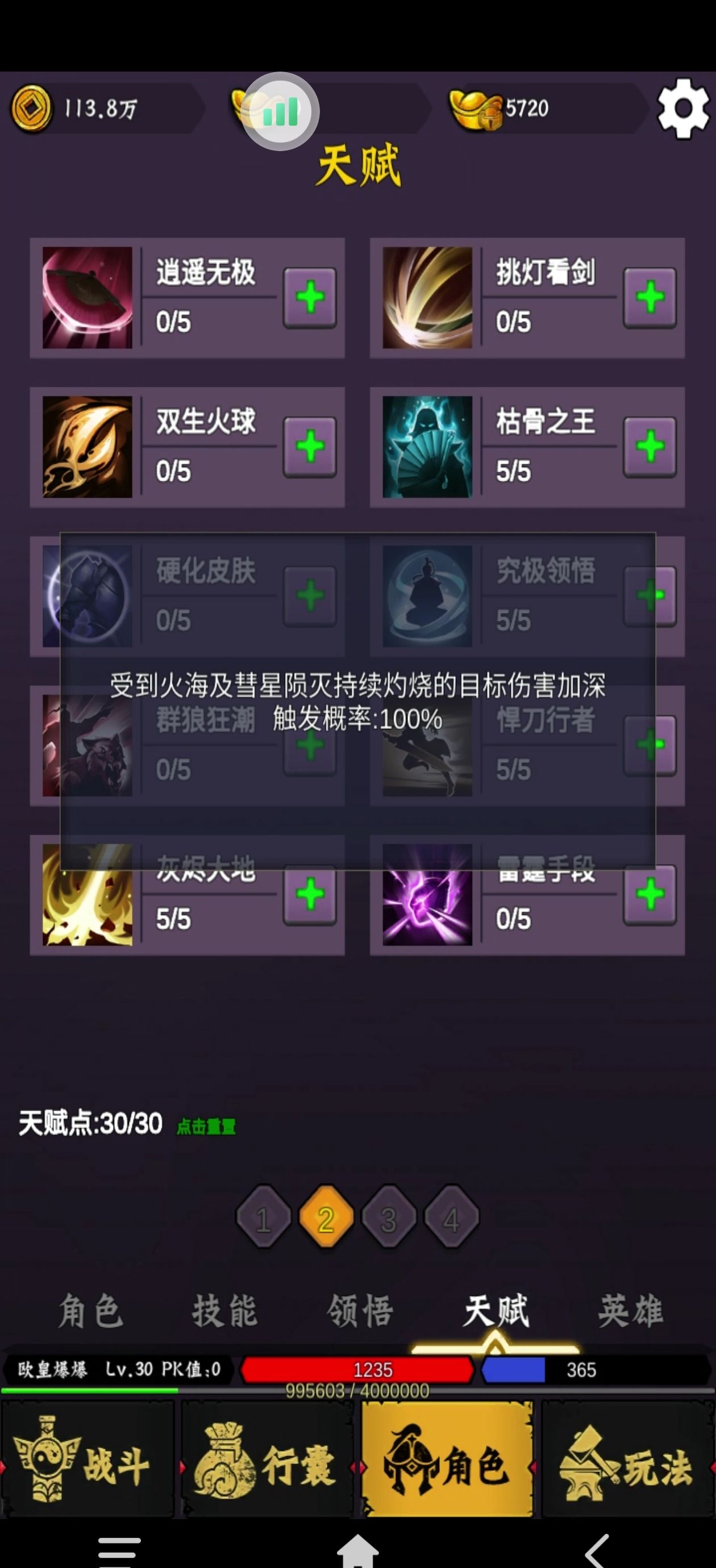
Task: Switch to talent page 1
Action: pyautogui.click(x=263, y=1219)
